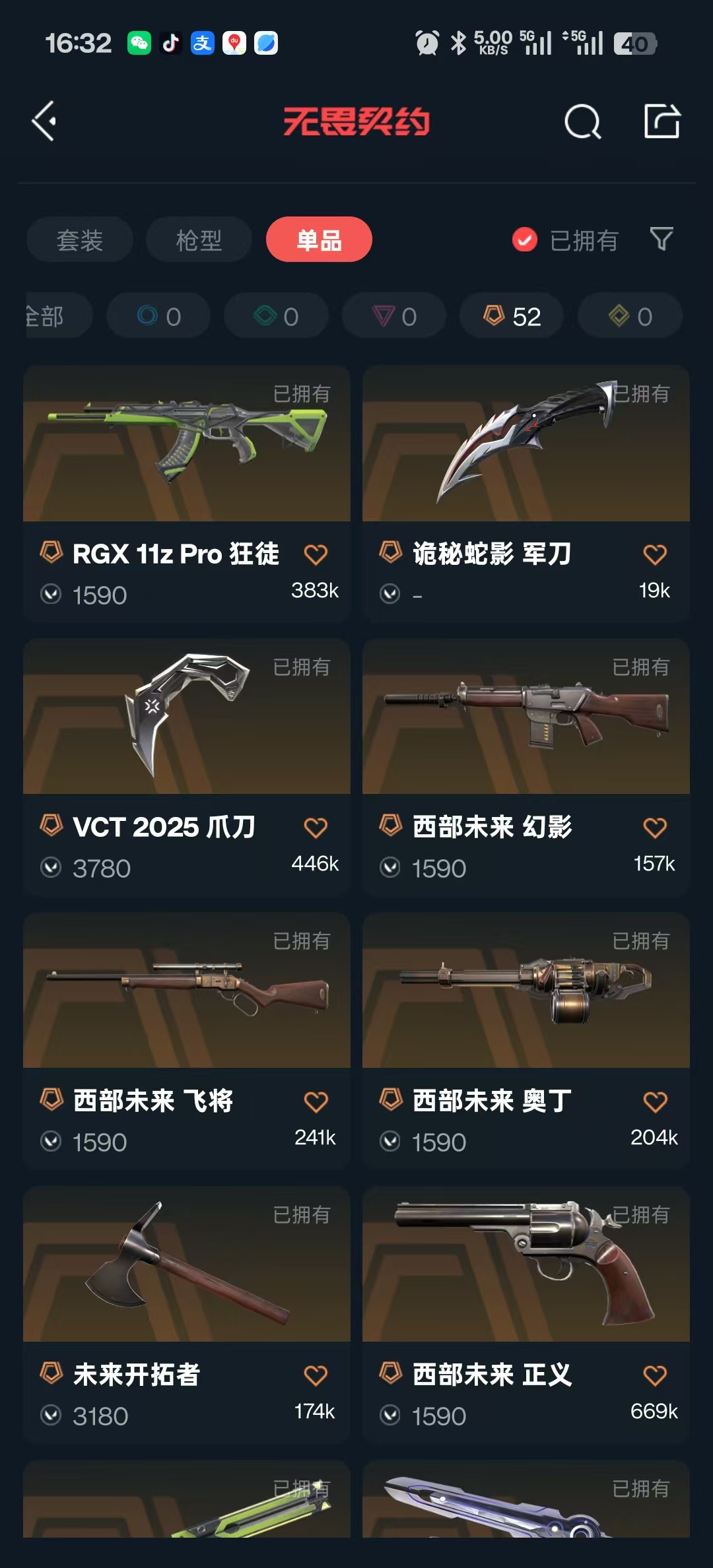
Task: Like the 未来开拓者 axe skin
Action: click(x=316, y=1375)
